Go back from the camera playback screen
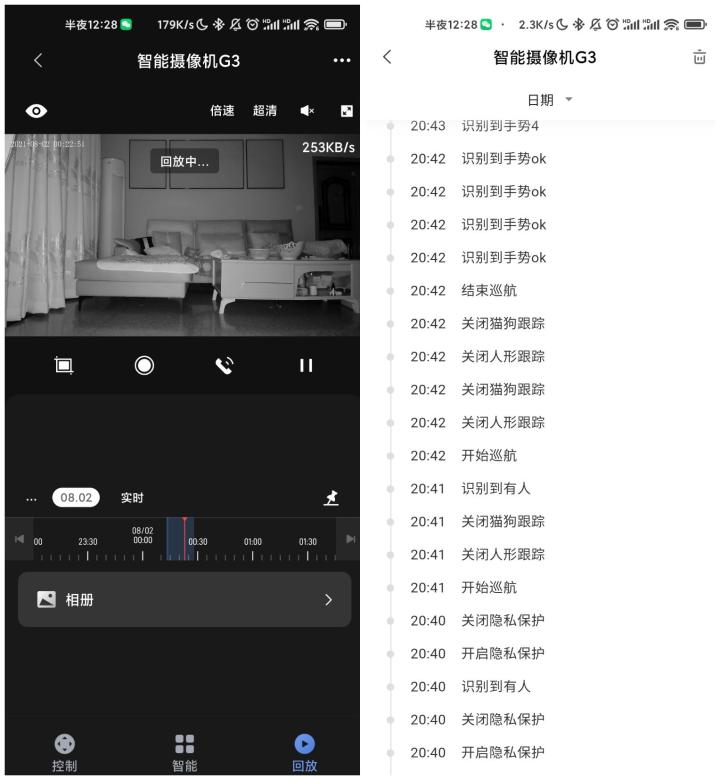 point(38,60)
